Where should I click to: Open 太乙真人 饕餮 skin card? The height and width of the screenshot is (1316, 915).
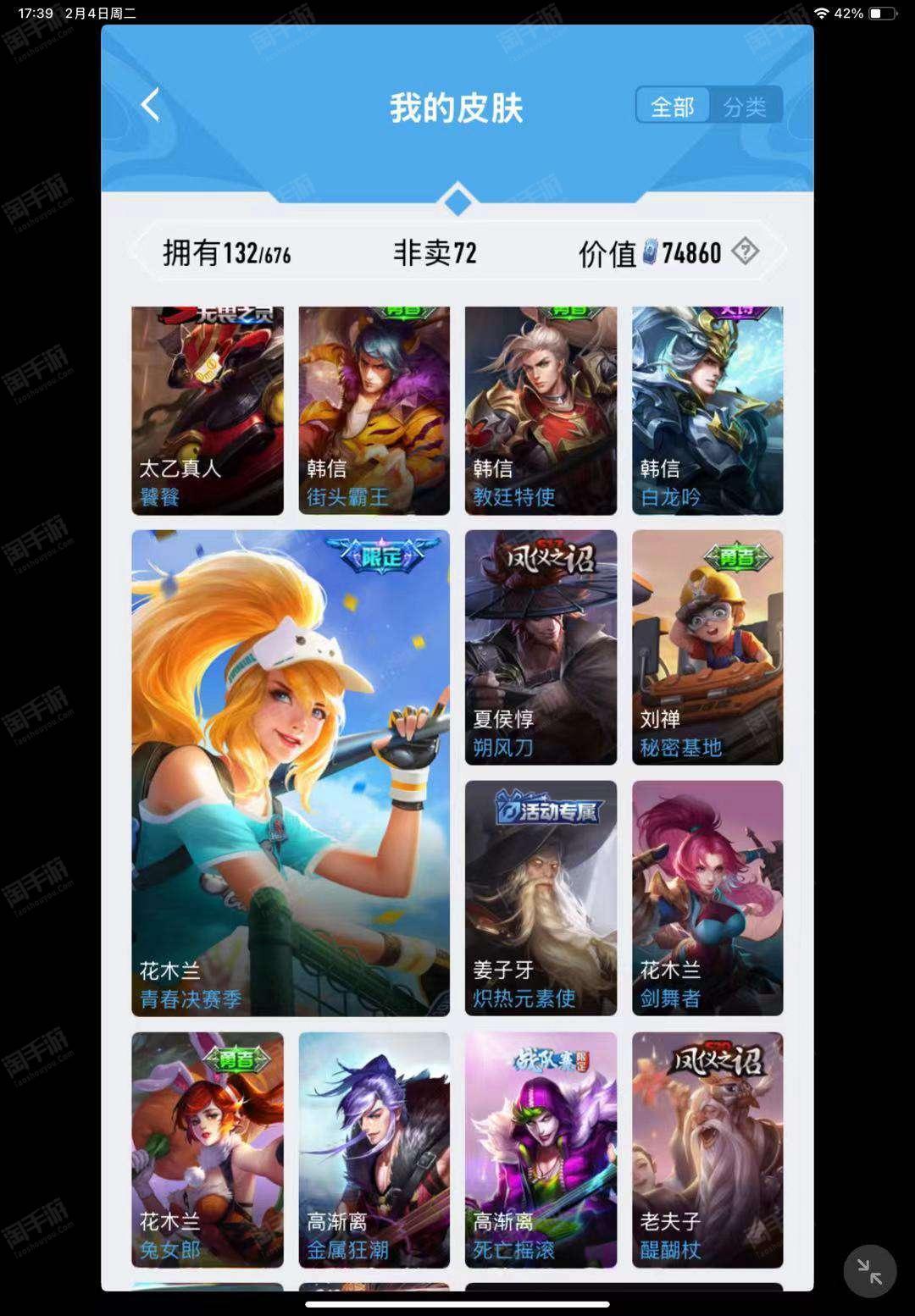click(208, 411)
